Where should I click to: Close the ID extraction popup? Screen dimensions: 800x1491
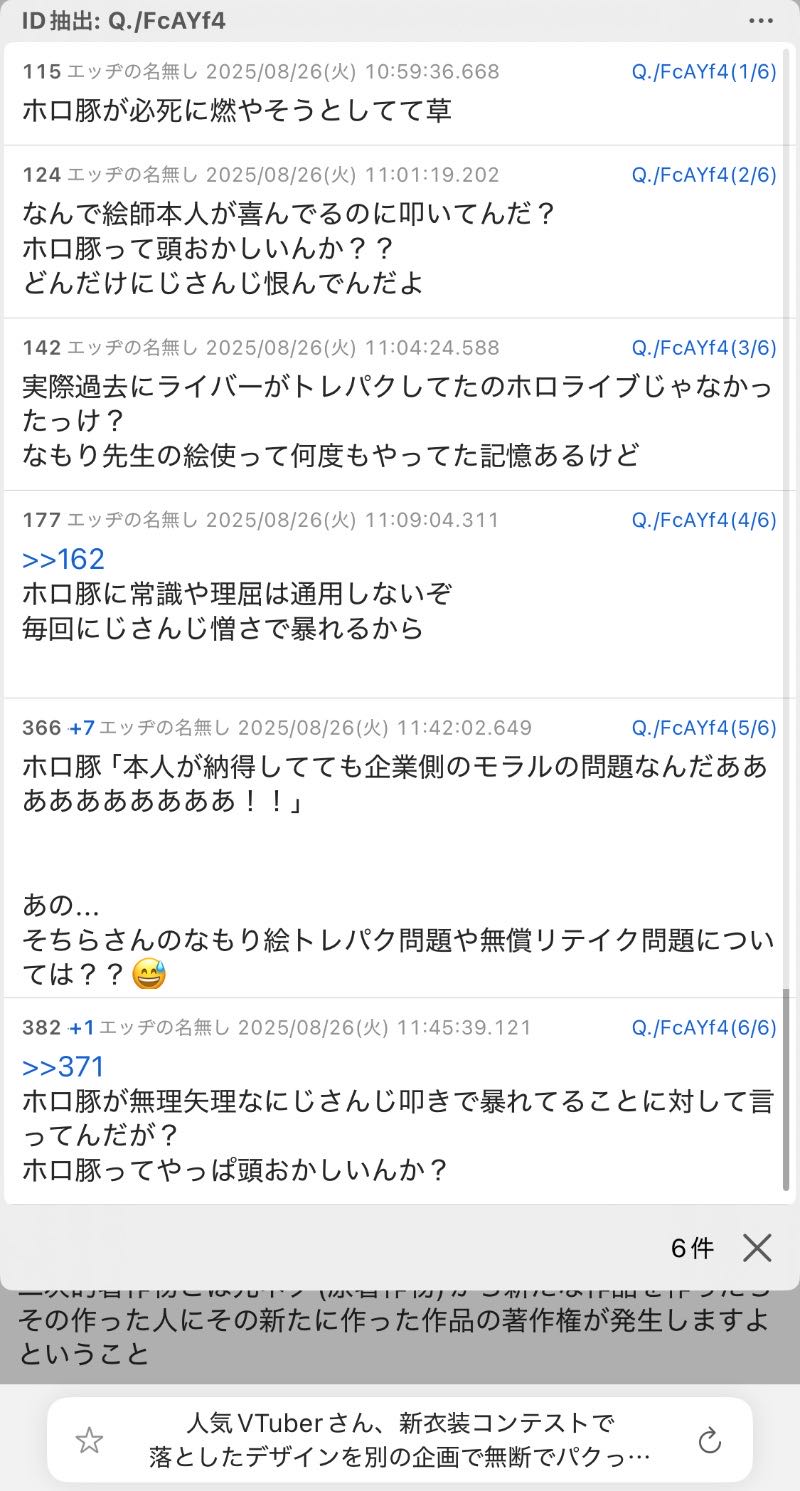pos(757,1247)
